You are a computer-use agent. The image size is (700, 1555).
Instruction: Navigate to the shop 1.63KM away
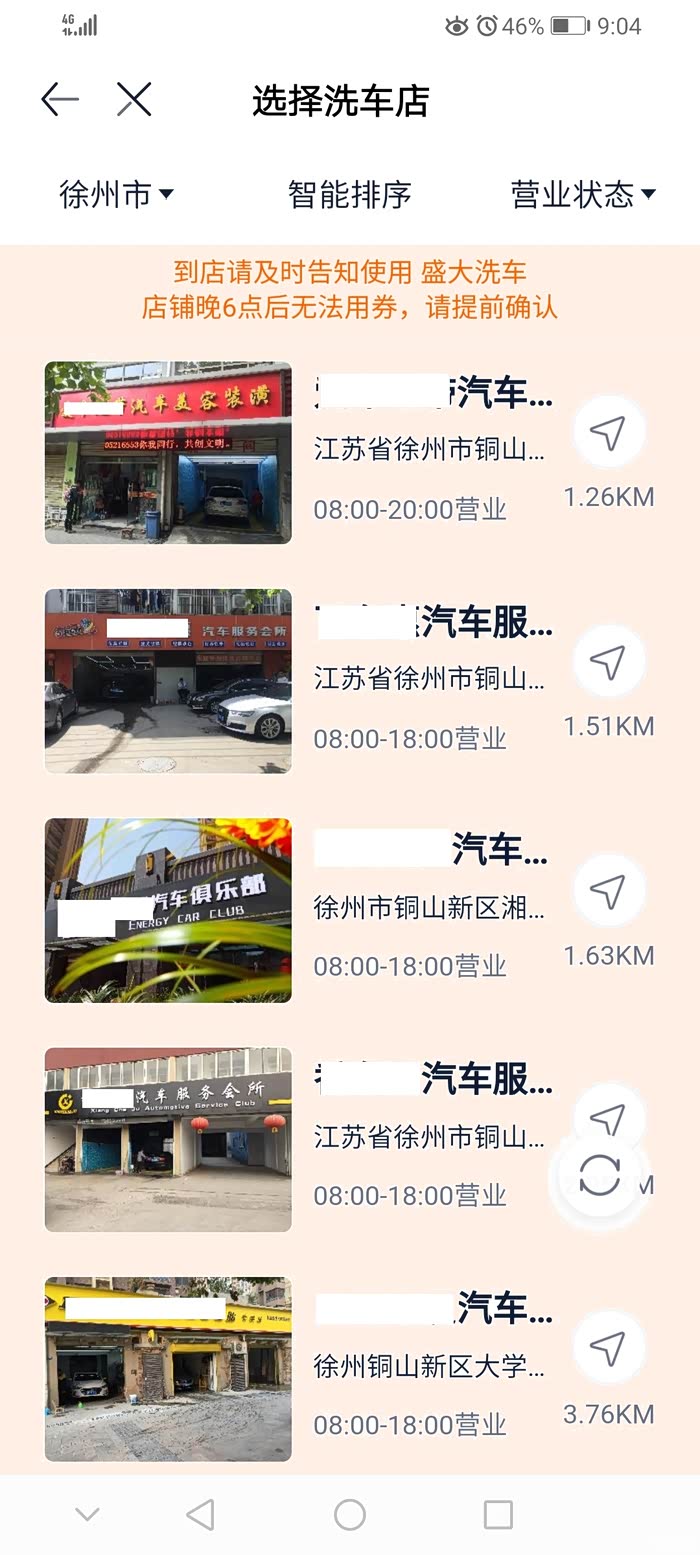[x=608, y=890]
